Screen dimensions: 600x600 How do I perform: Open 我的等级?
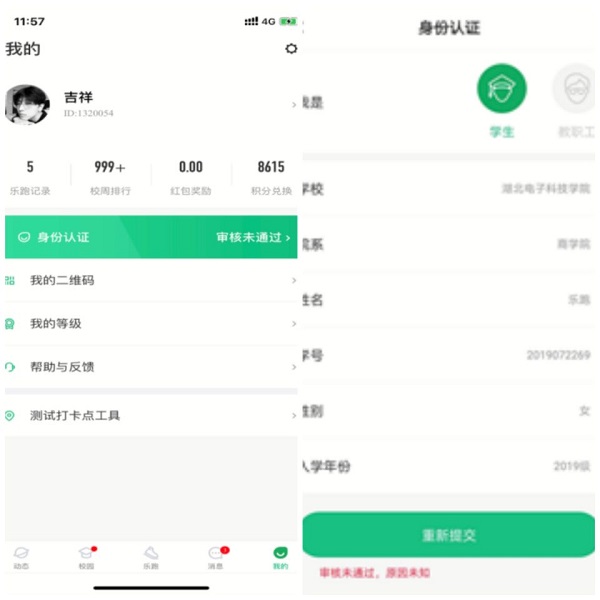(x=150, y=324)
